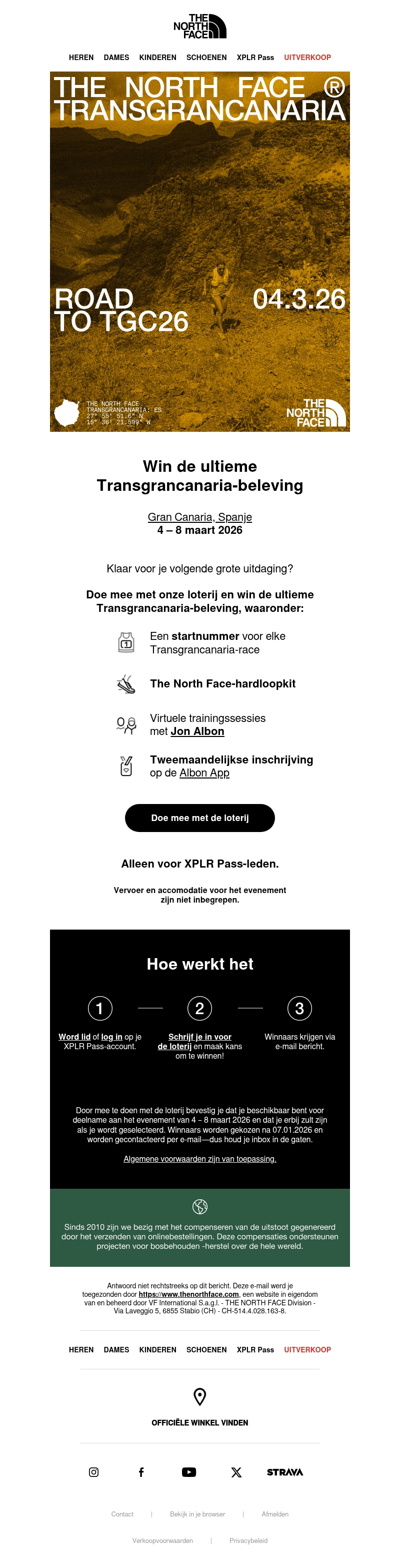This screenshot has width=400, height=1568.
Task: Visit the thenorthface.com website link
Action: pos(188,1294)
